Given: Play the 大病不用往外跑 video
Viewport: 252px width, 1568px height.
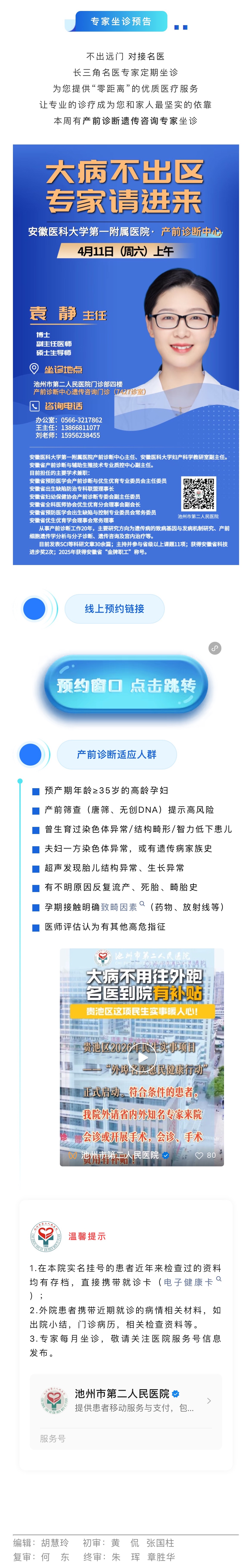Looking at the screenshot, I should [142, 1057].
